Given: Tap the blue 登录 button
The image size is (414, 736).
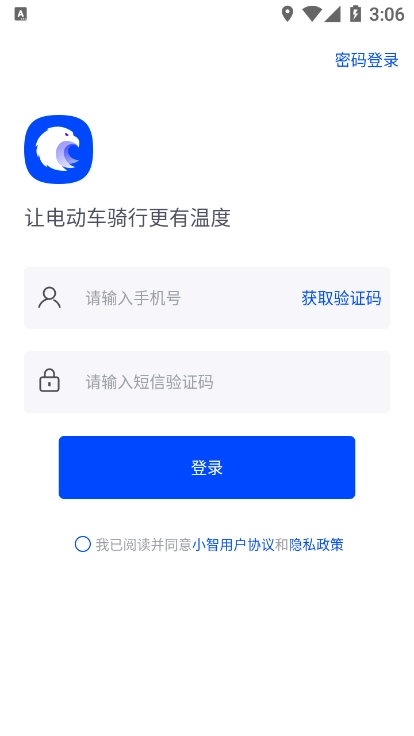Looking at the screenshot, I should point(207,468).
